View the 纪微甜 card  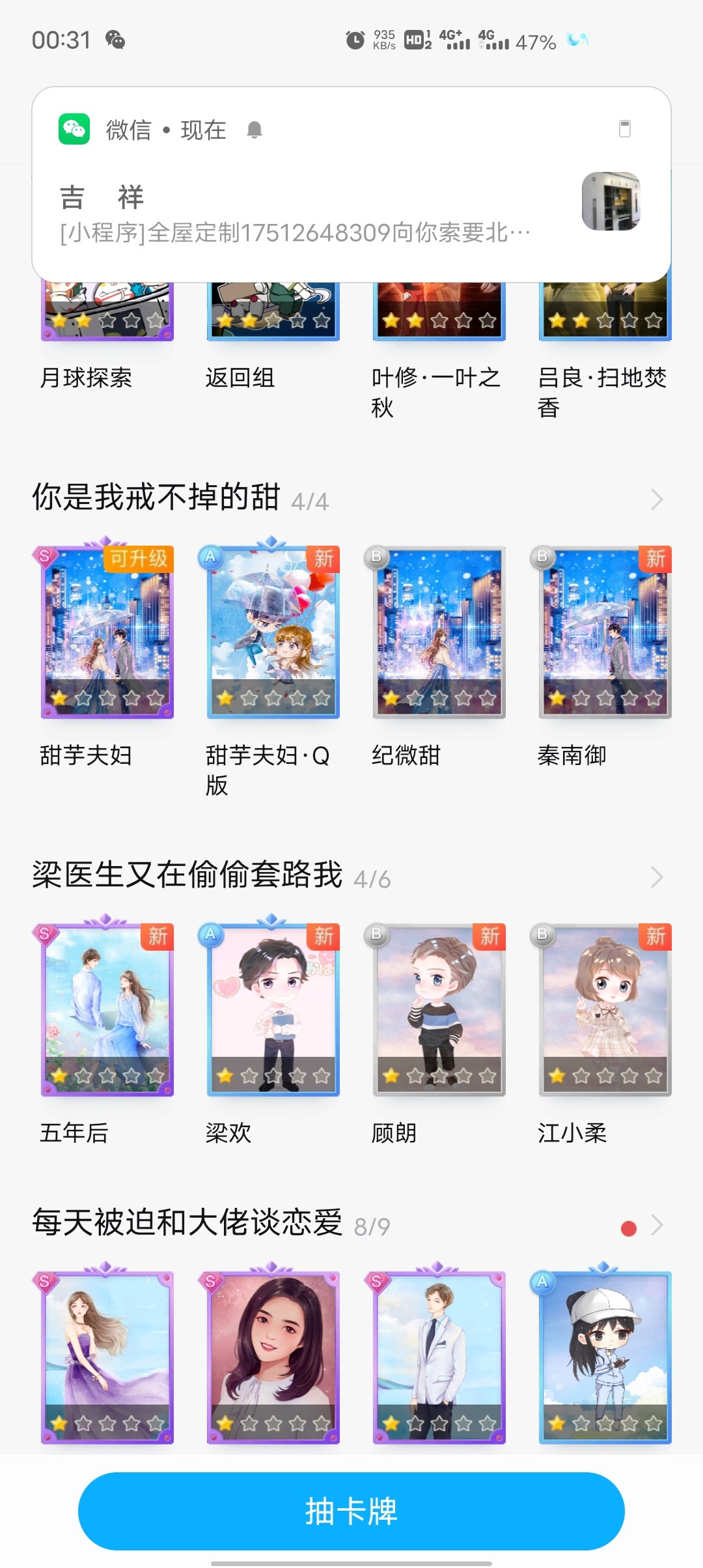439,632
